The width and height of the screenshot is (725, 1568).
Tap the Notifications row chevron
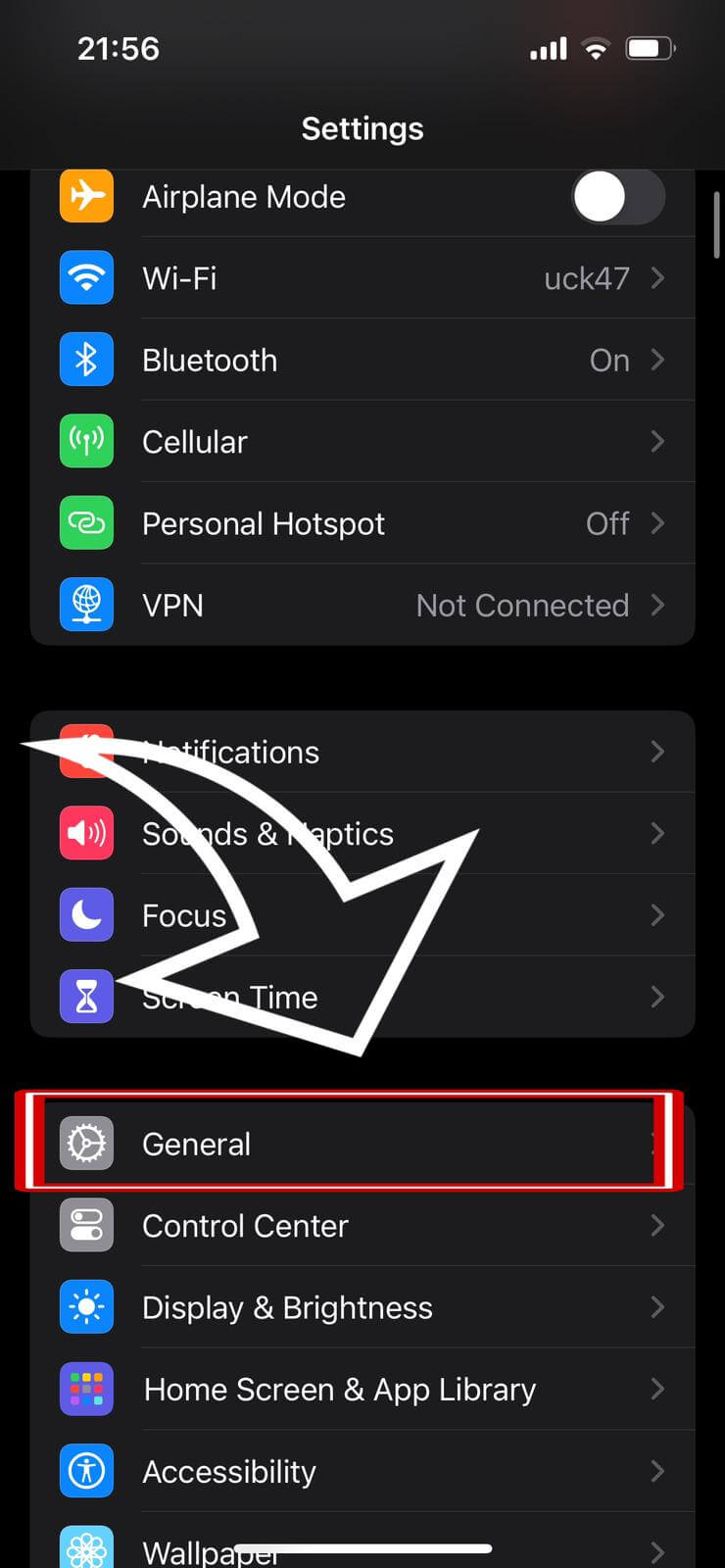[657, 752]
